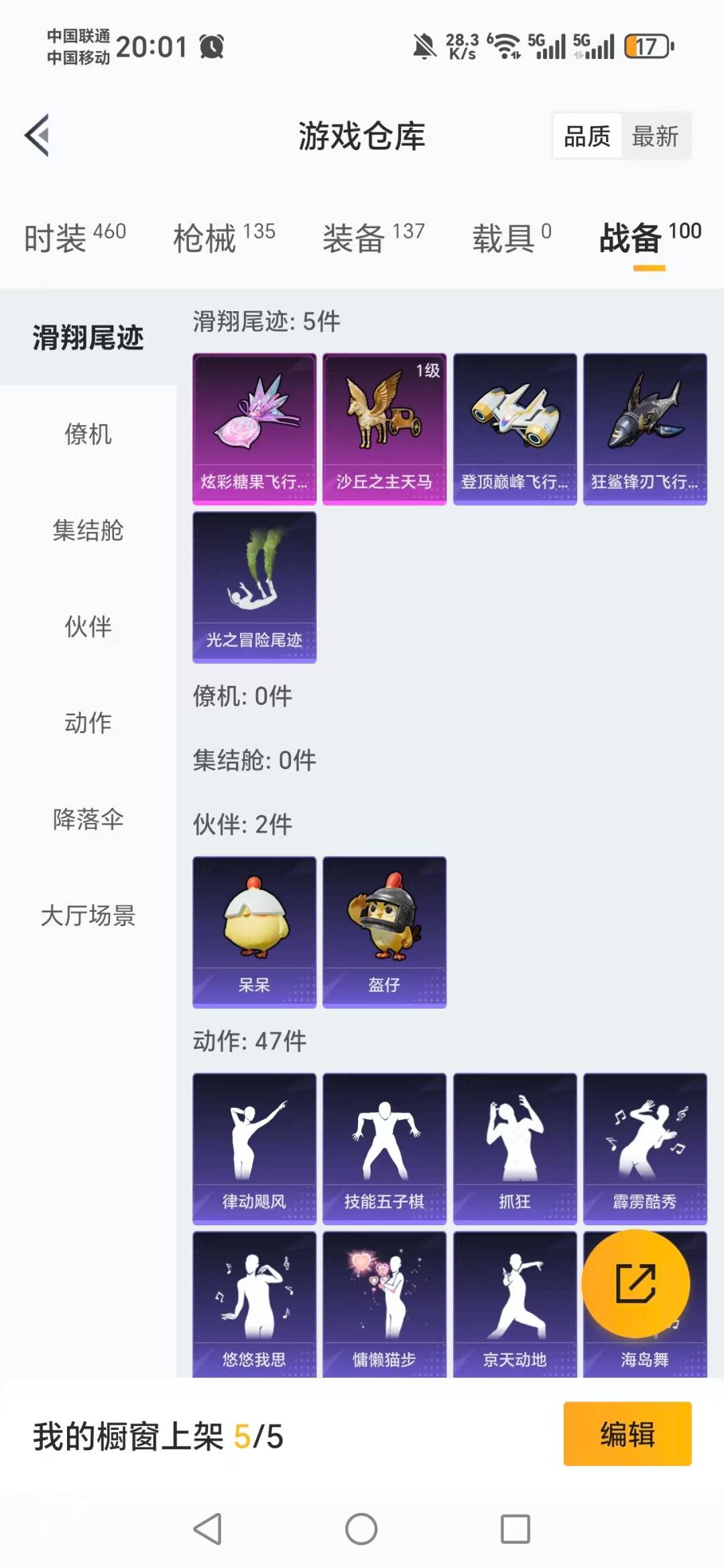The width and height of the screenshot is (724, 1568).
Task: Switch sorting to 品质 mode
Action: (x=586, y=135)
